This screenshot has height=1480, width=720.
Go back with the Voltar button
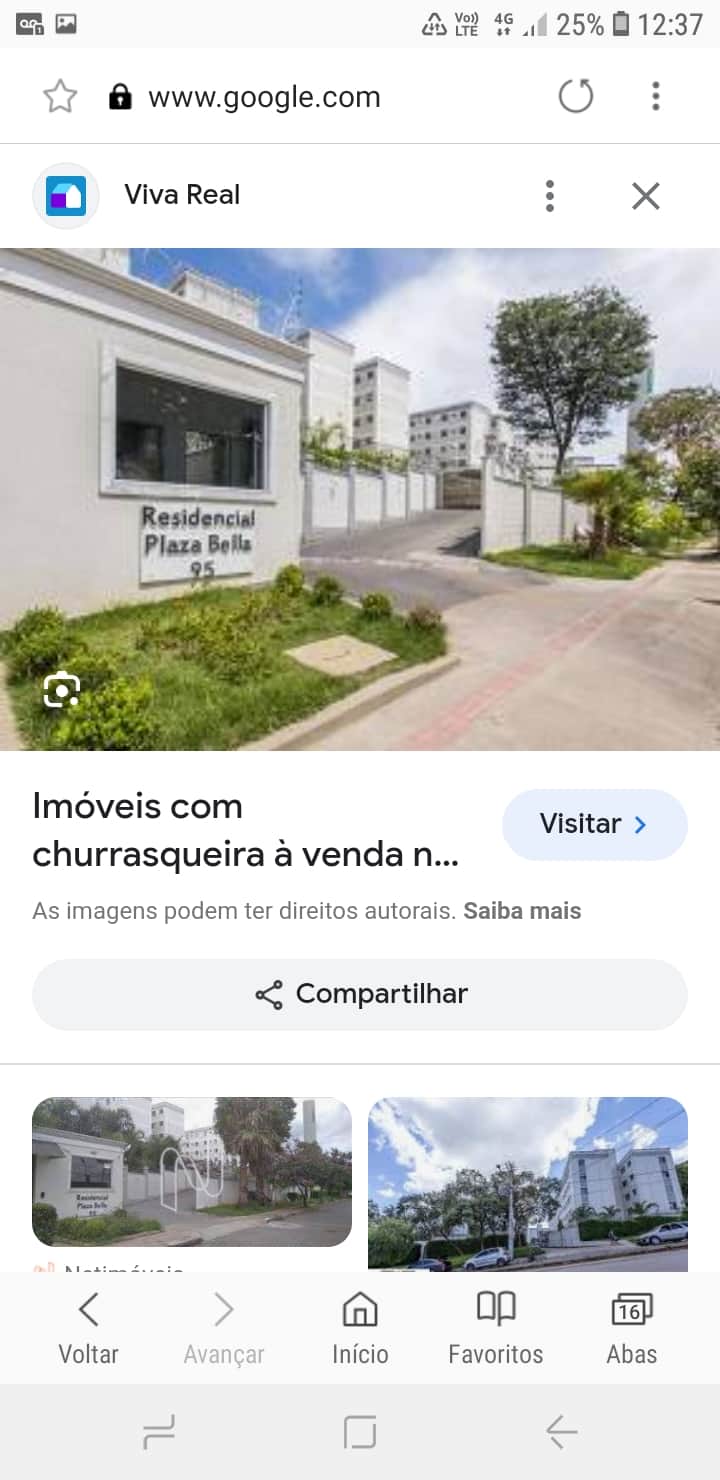point(88,1328)
